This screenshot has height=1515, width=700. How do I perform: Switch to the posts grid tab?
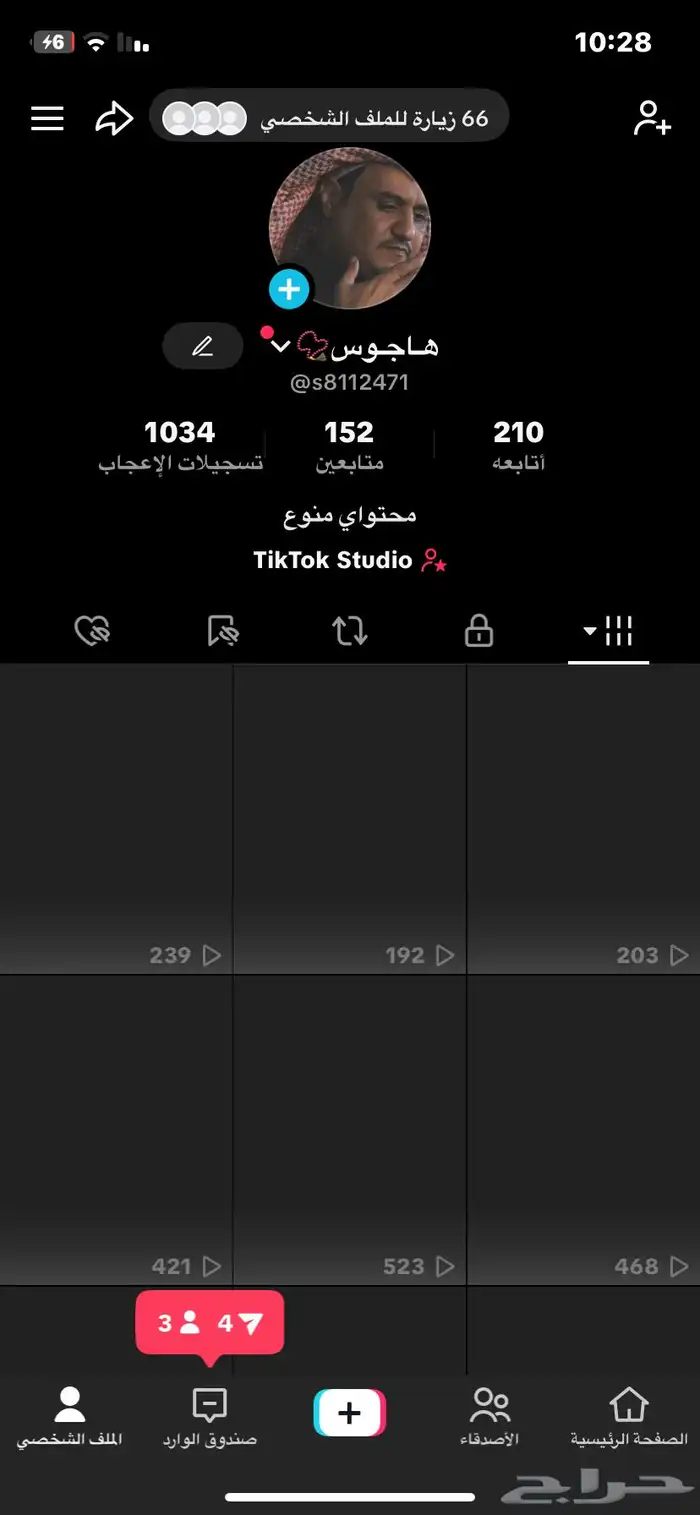pyautogui.click(x=609, y=631)
